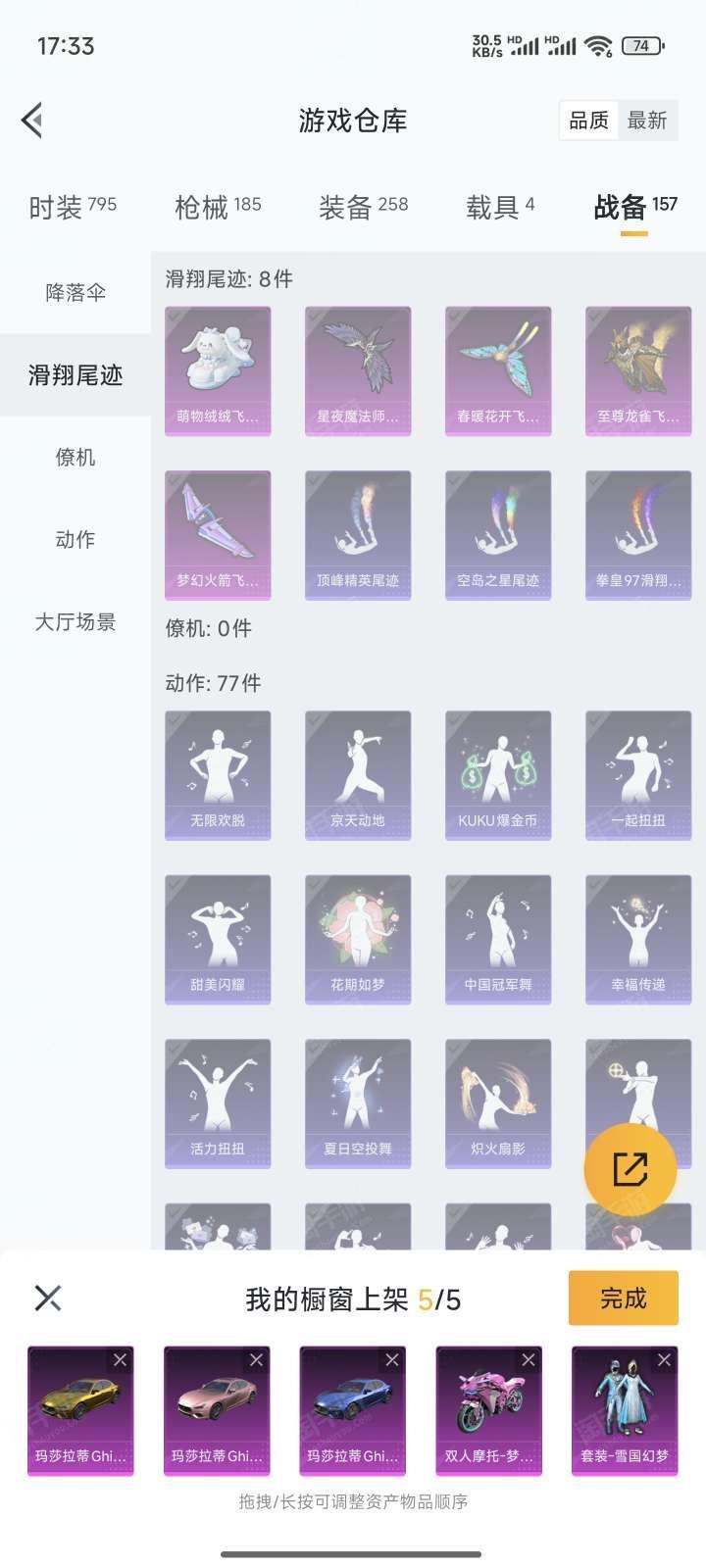The height and width of the screenshot is (1568, 706).
Task: Select the 顶峰精英尾迹 item
Action: (x=358, y=534)
